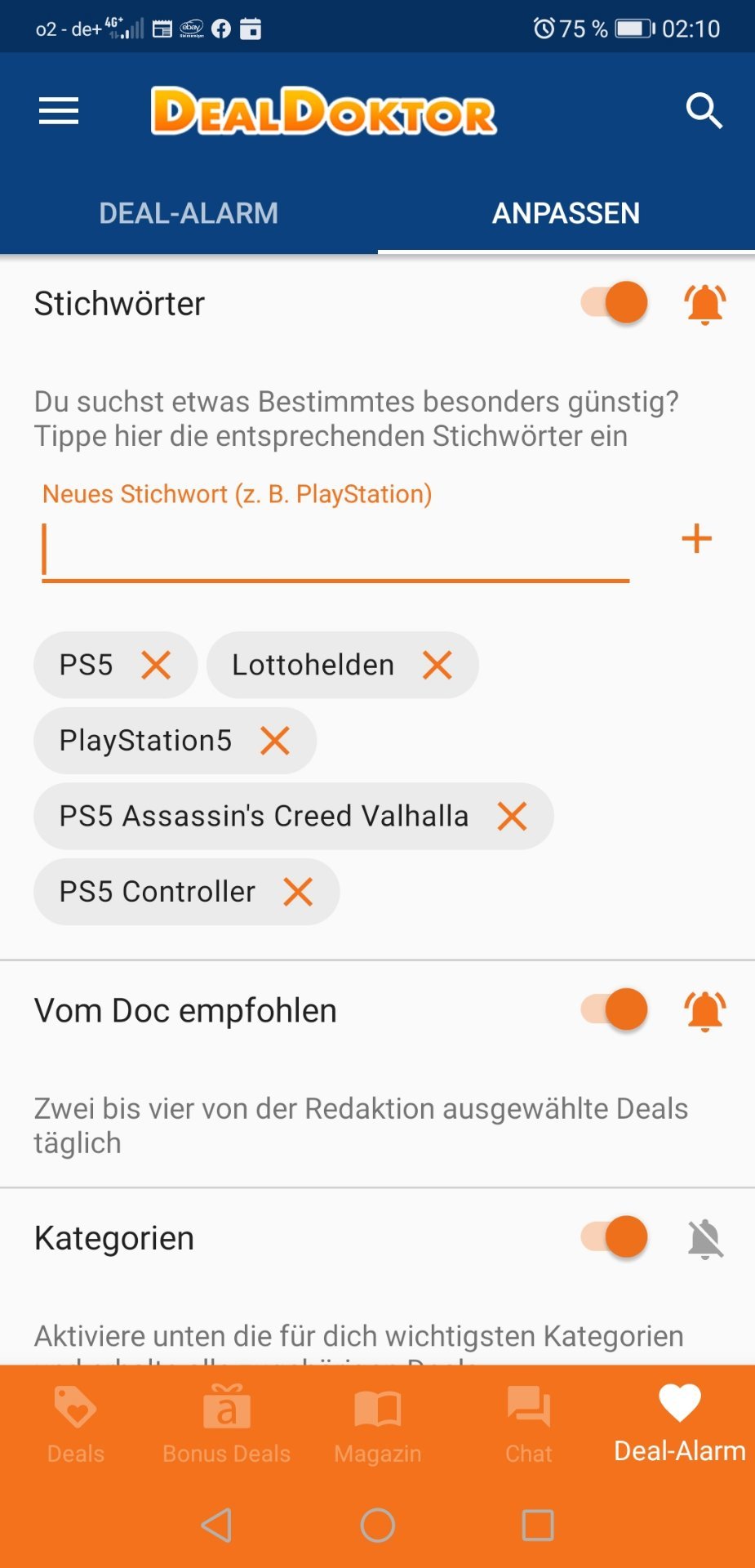
Task: Switch to the Magazin tab
Action: [378, 1425]
